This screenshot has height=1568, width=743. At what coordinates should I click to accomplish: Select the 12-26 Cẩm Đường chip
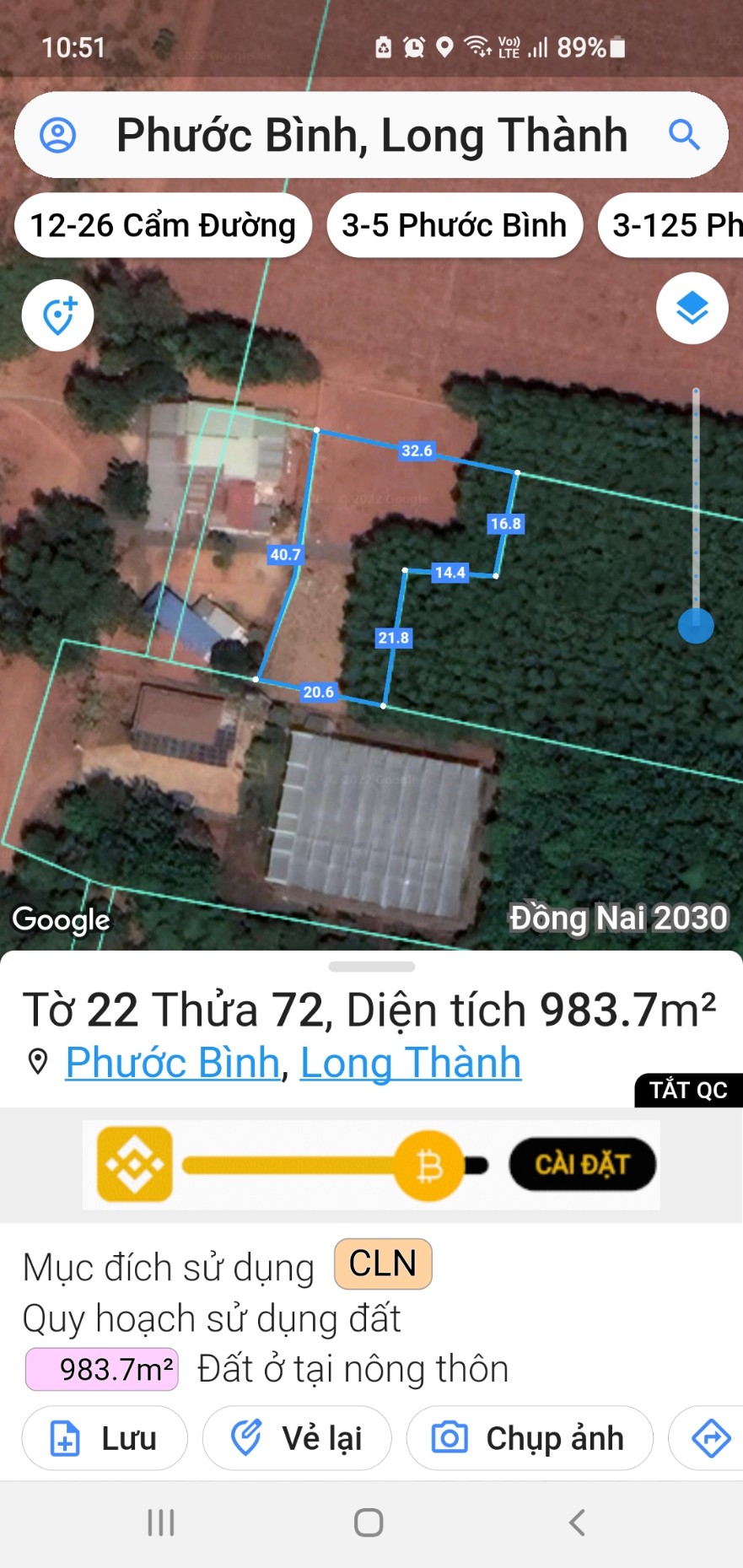[x=163, y=225]
